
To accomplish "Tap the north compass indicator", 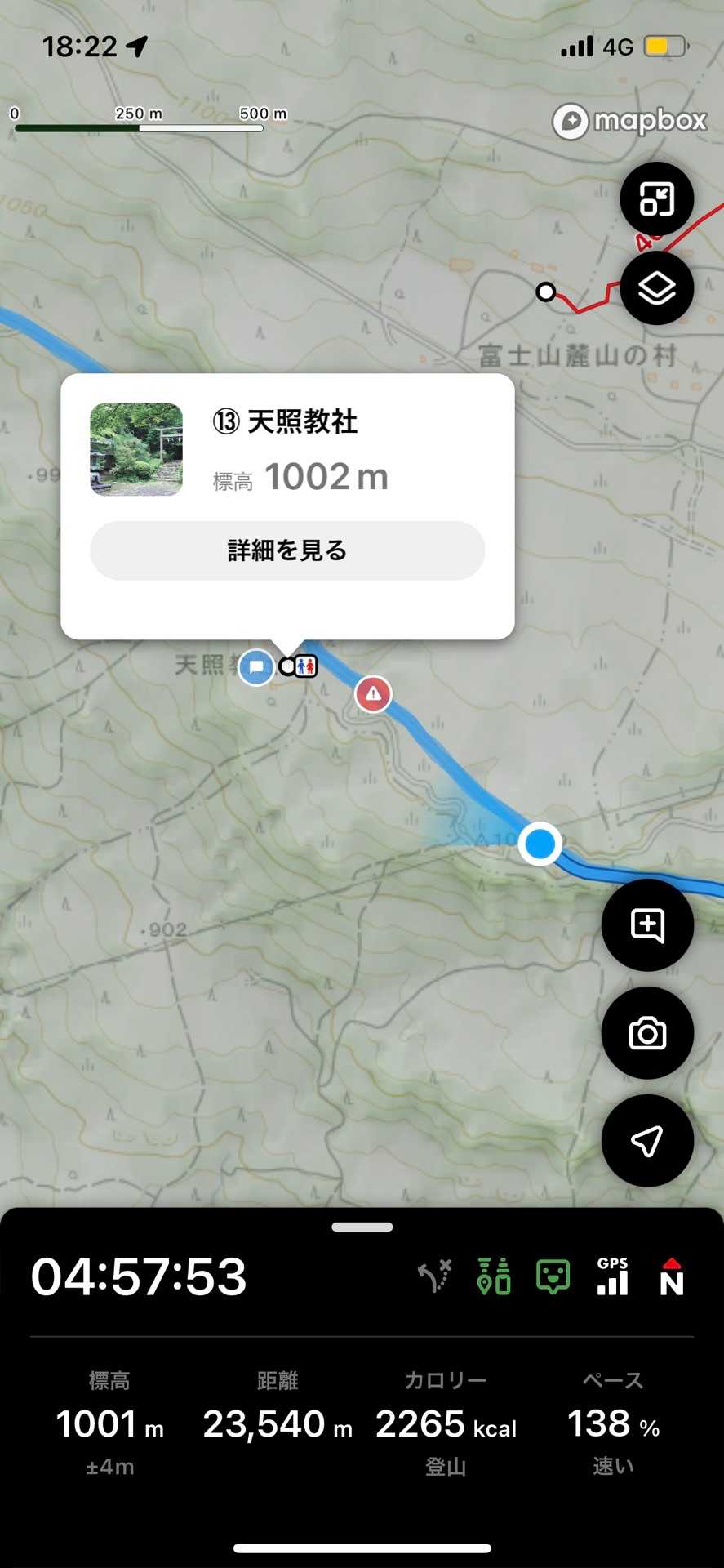I will (671, 1276).
